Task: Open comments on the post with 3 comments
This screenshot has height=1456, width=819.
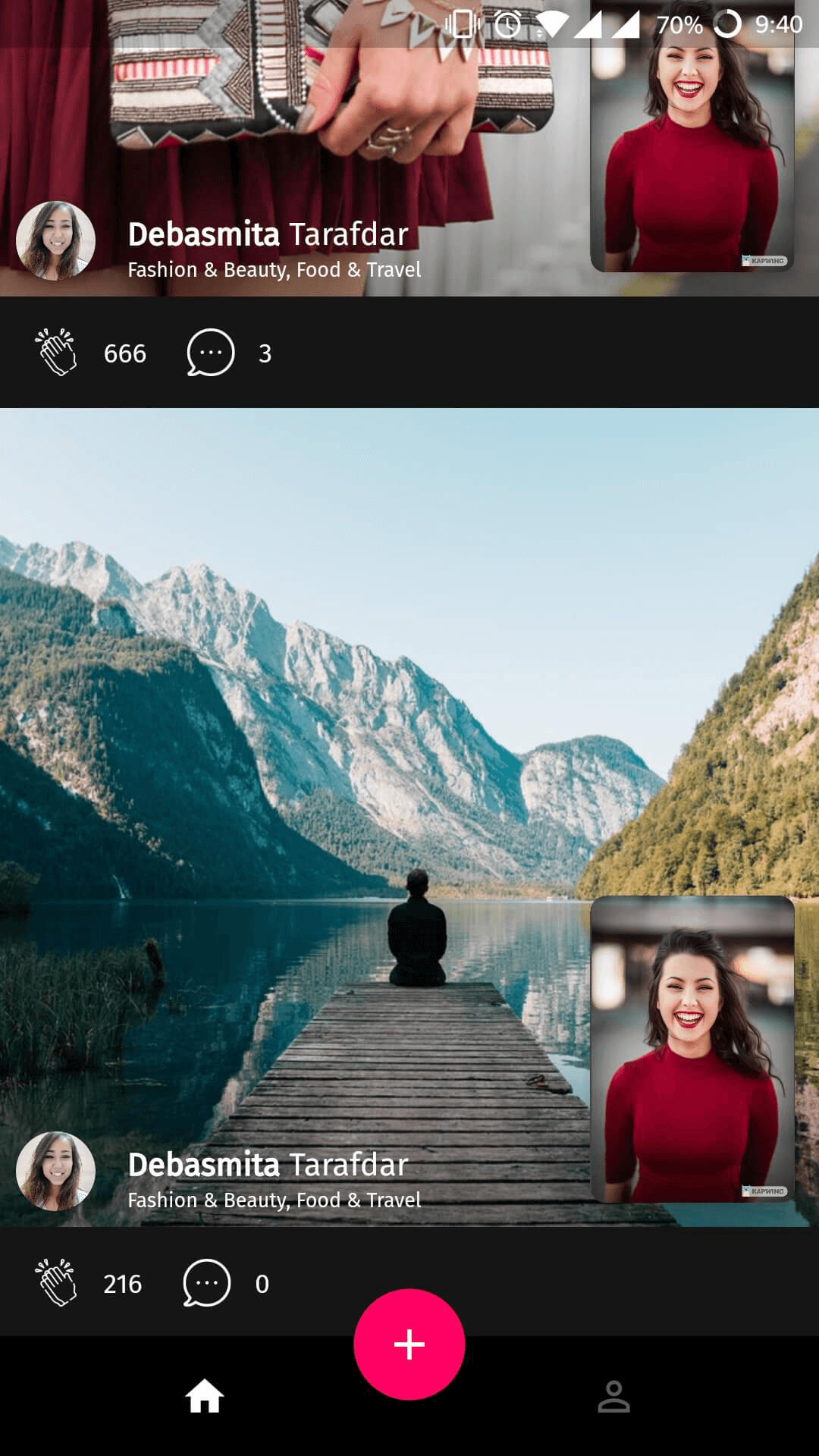Action: [x=210, y=353]
